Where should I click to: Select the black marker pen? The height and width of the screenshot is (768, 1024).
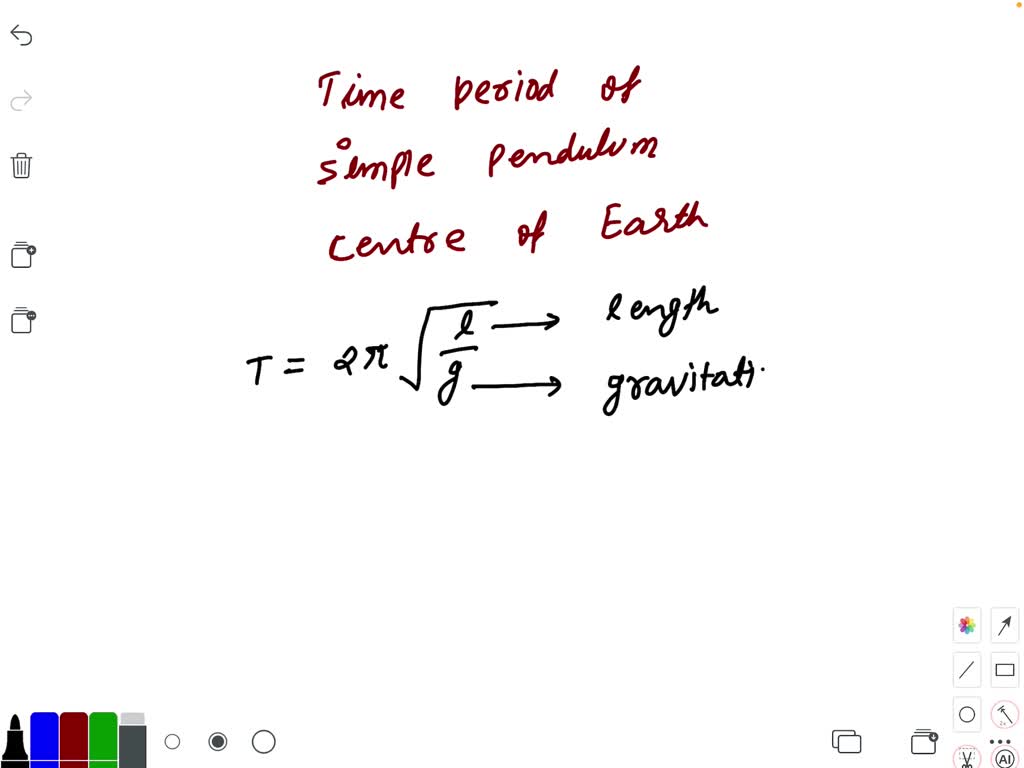[x=15, y=741]
